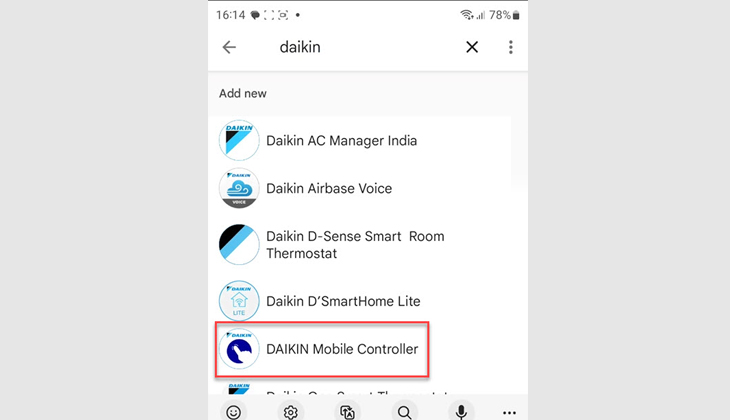This screenshot has height=420, width=730.
Task: Tap the keyboard translate icon
Action: coord(348,411)
